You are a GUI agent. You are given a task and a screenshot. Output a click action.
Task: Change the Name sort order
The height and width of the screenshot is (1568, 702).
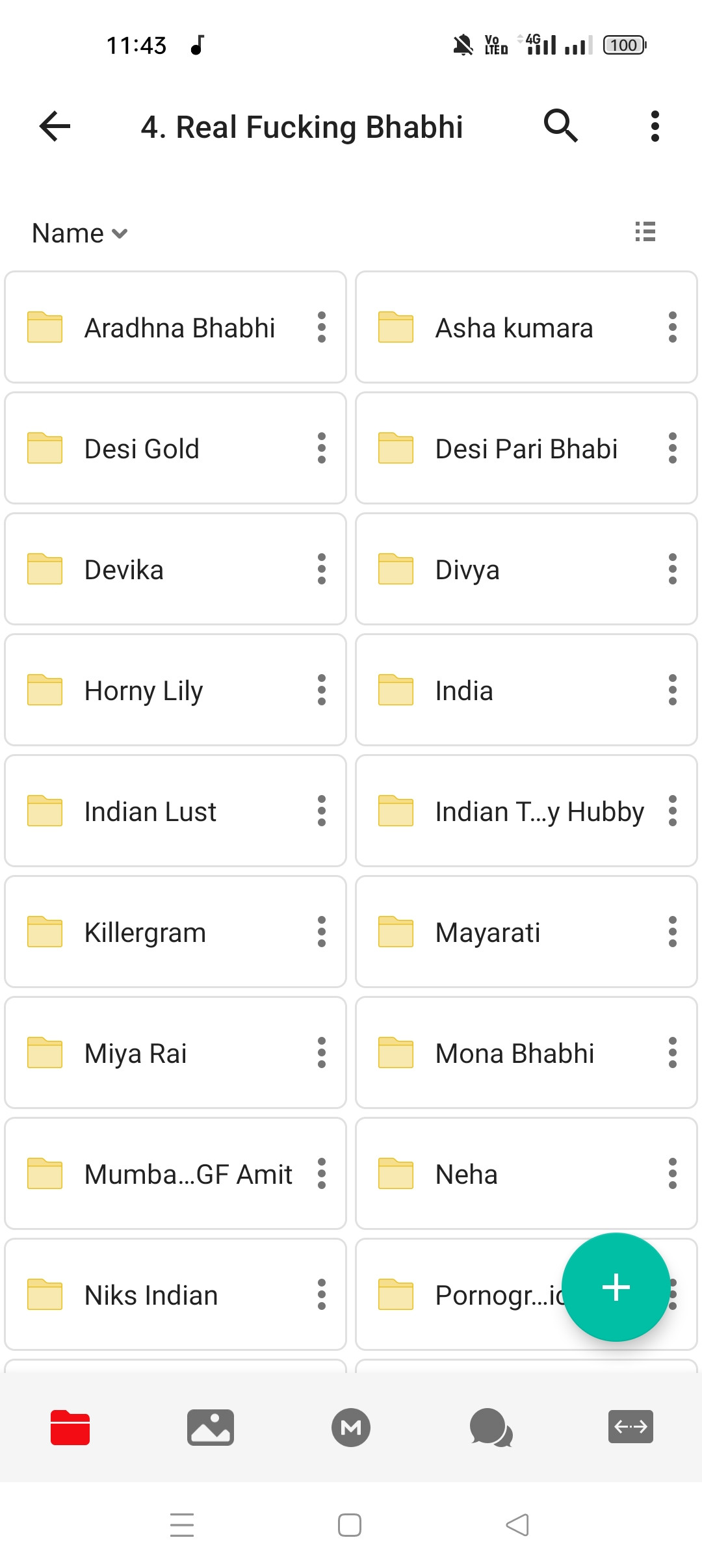79,233
